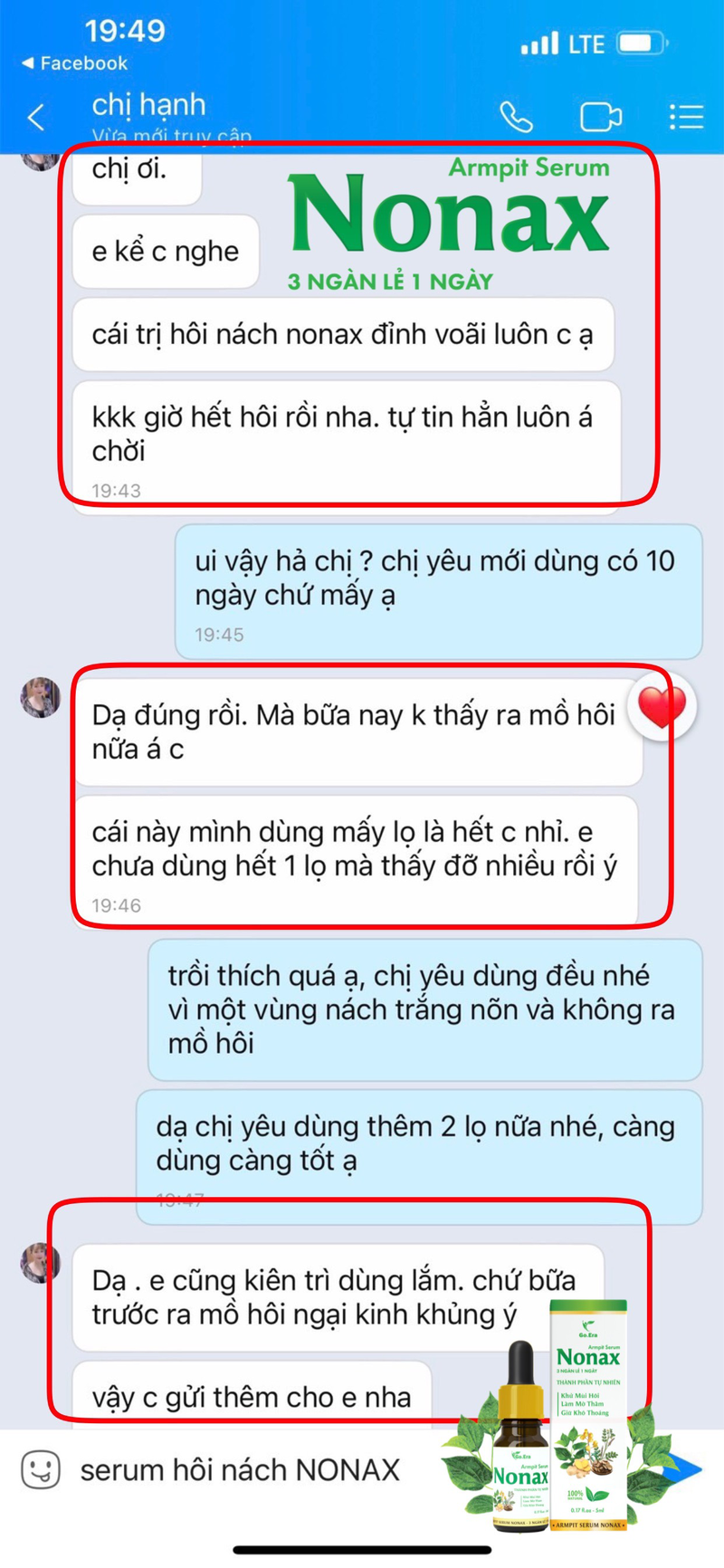This screenshot has height=1568, width=724.
Task: View the heart reaction on the message
Action: pyautogui.click(x=662, y=707)
